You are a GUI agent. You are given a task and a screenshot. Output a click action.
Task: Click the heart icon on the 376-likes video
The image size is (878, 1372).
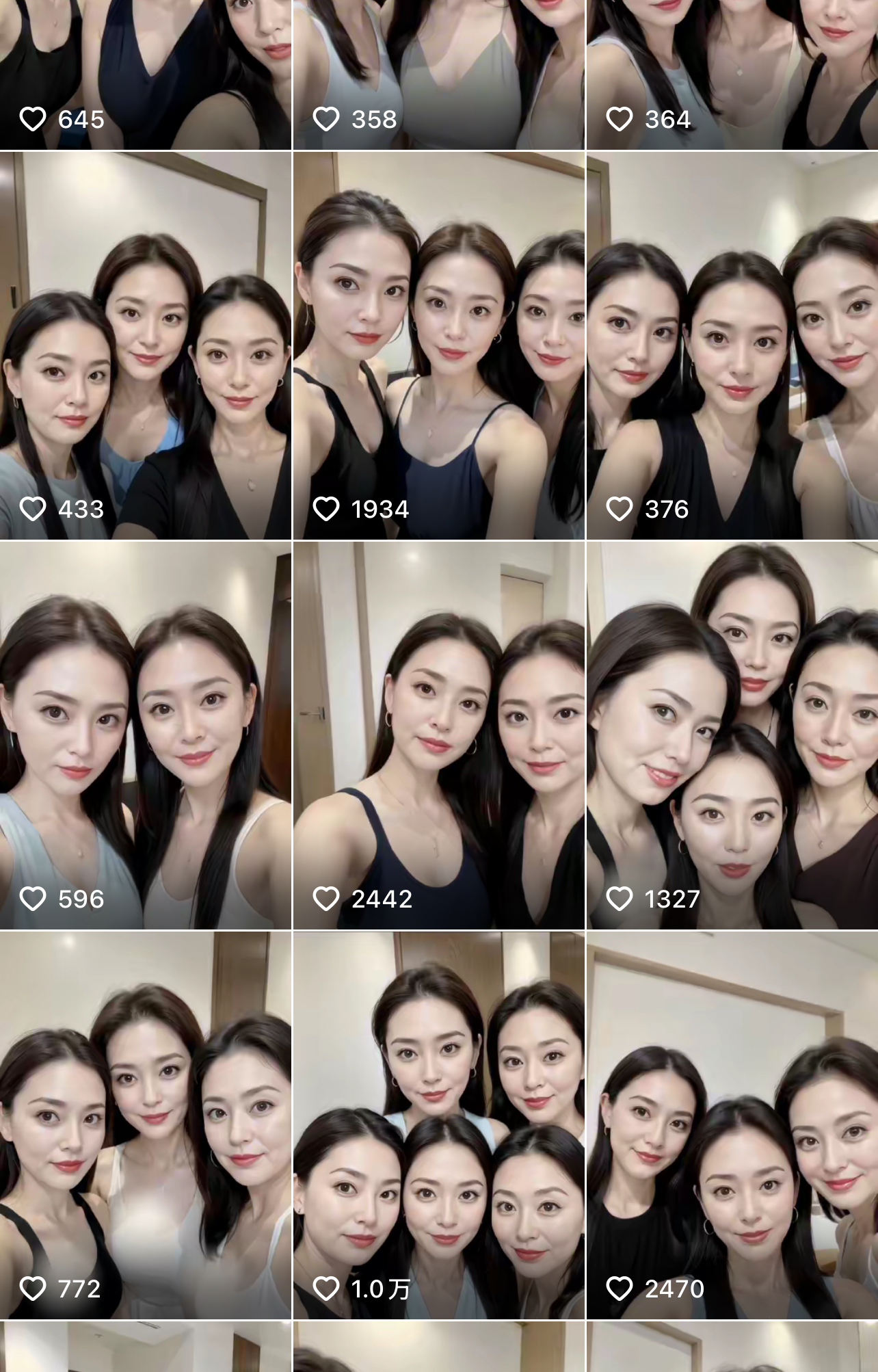[621, 509]
